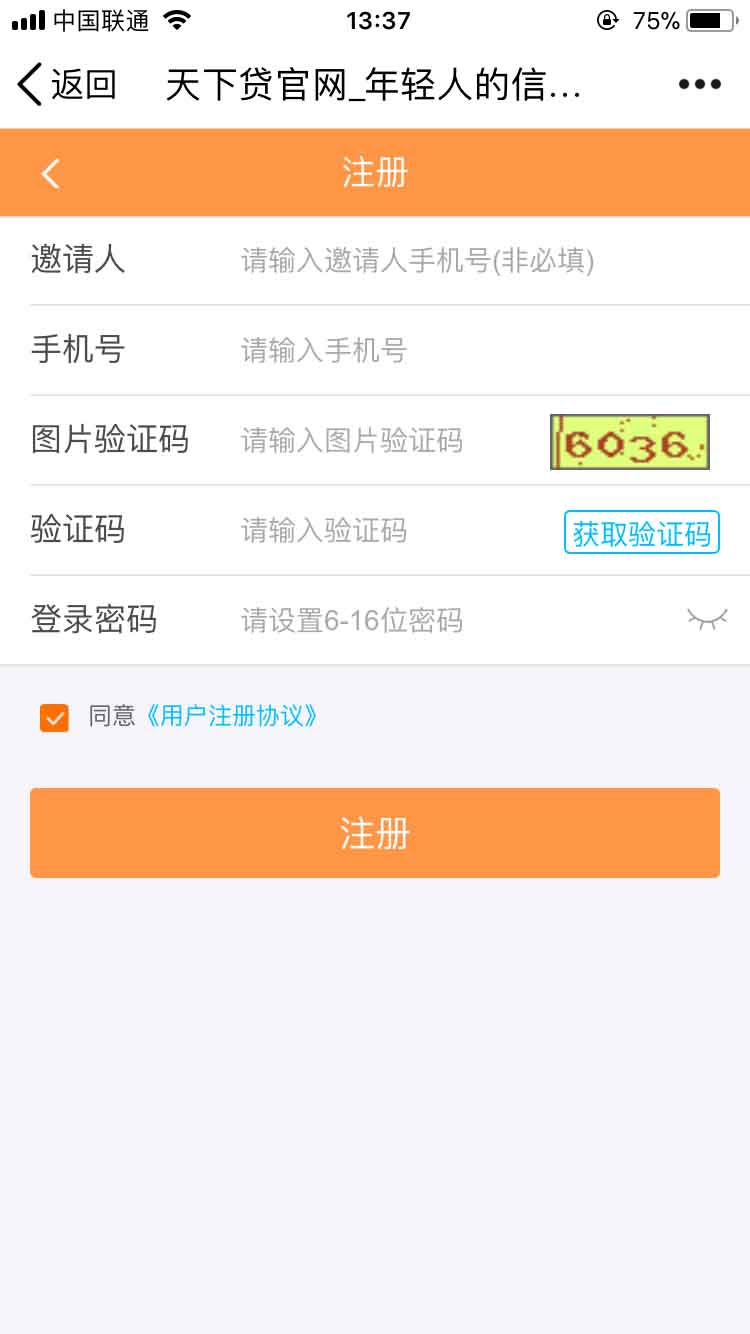Refresh the captcha image
This screenshot has width=750, height=1334.
tap(629, 442)
